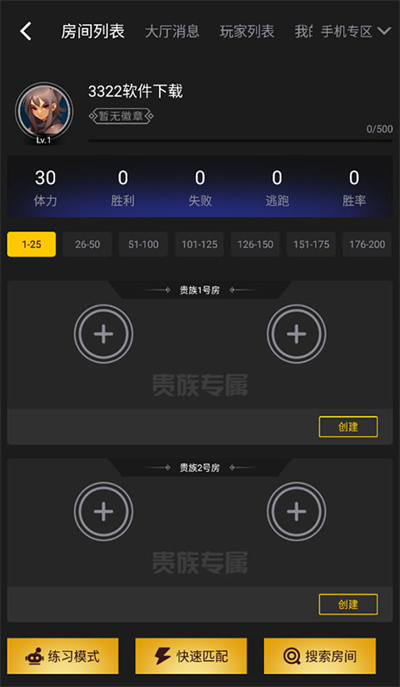
Task: Start 快速匹配 quick match
Action: point(191,656)
